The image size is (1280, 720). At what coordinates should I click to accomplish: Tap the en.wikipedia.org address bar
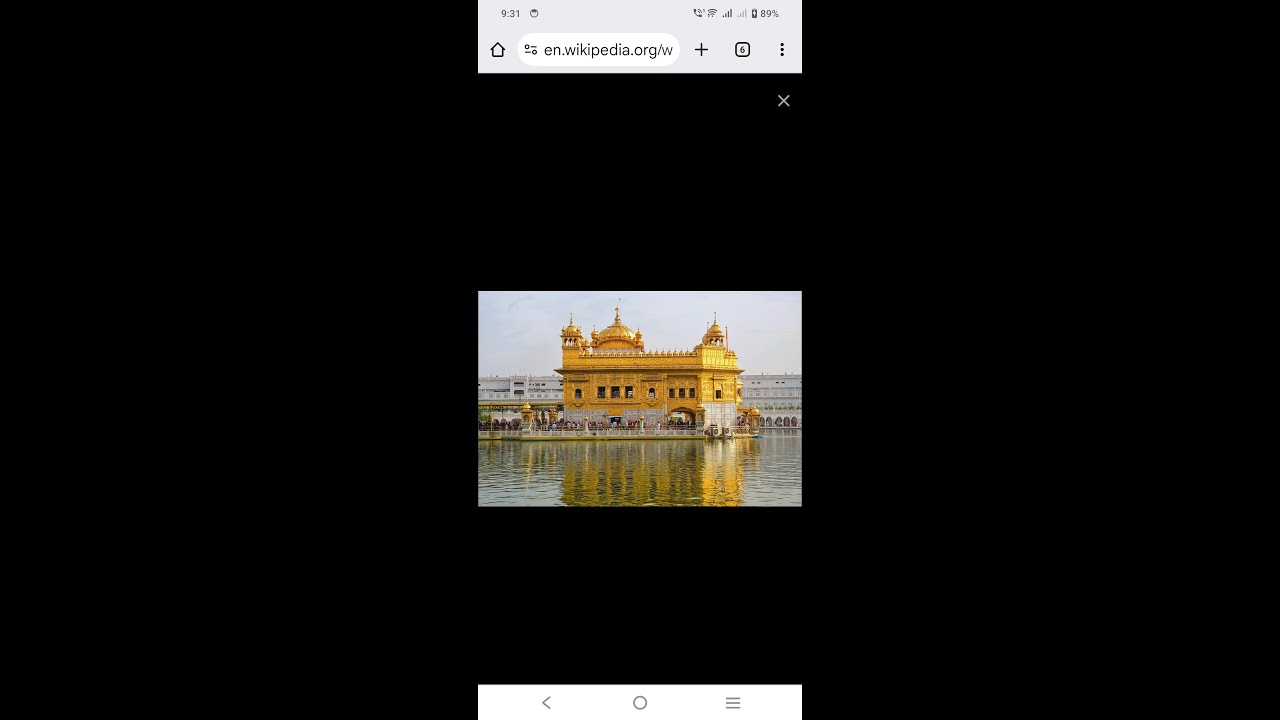pos(608,50)
